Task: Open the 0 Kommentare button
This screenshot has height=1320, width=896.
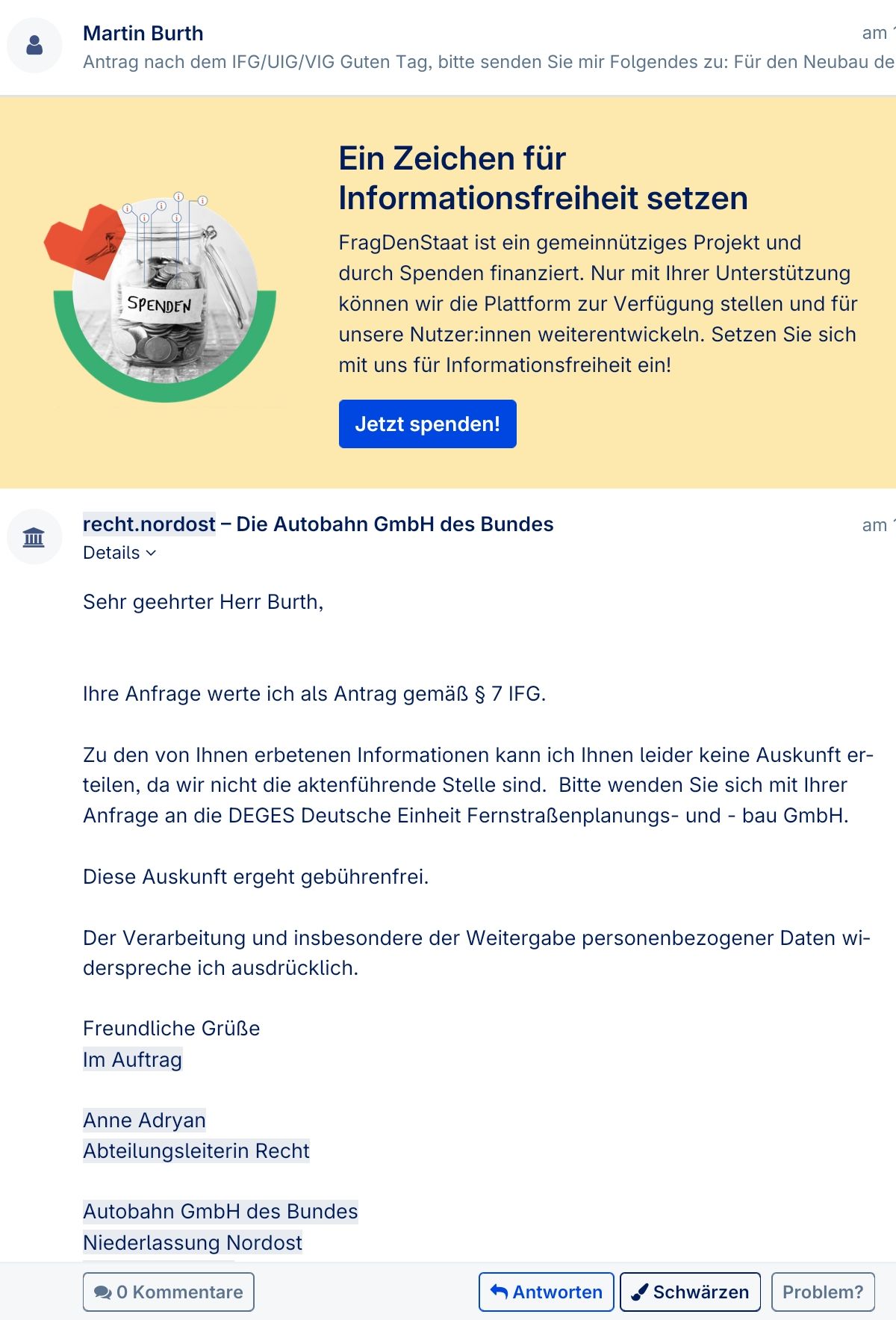Action: click(x=169, y=1292)
